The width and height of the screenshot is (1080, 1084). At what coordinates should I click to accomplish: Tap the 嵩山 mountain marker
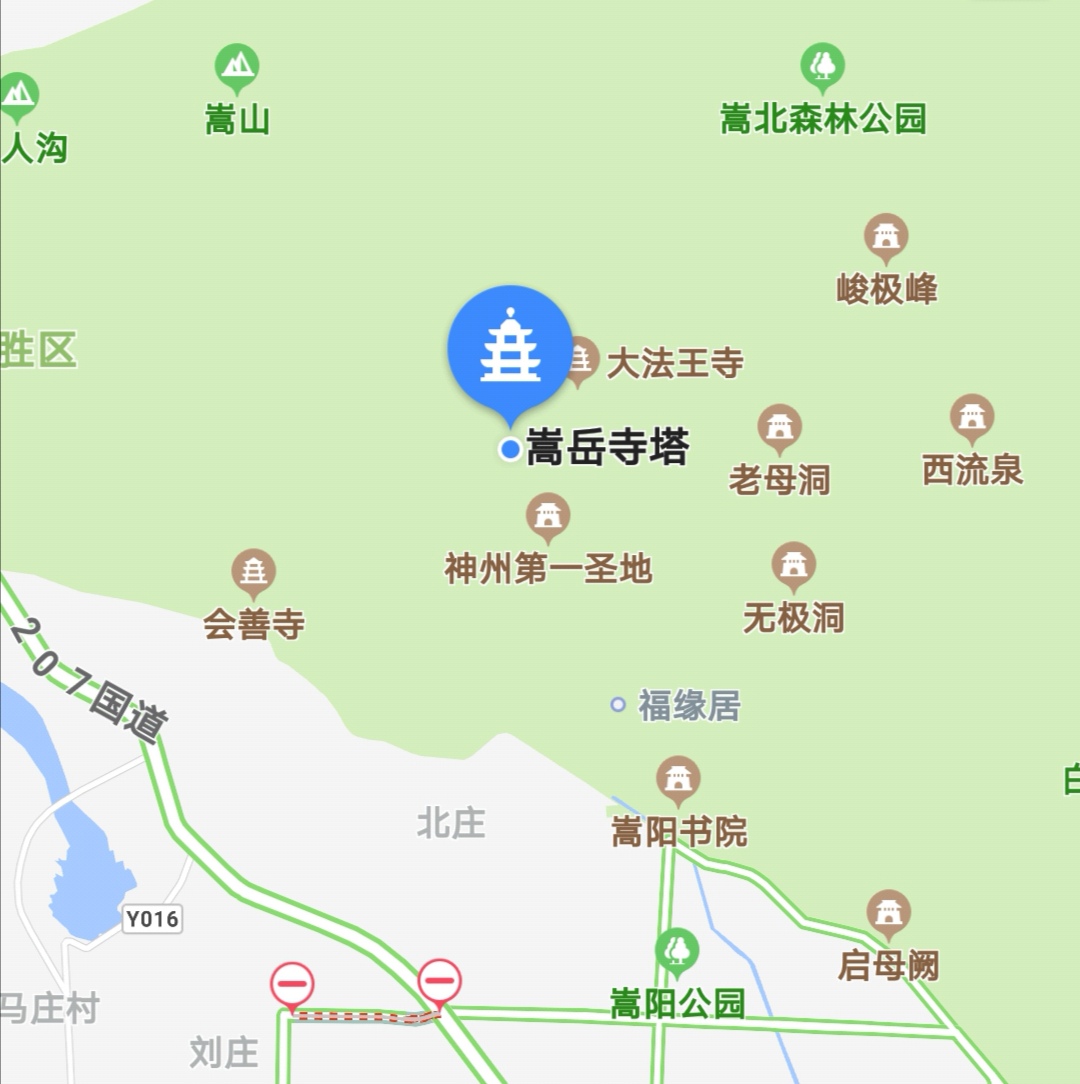237,67
